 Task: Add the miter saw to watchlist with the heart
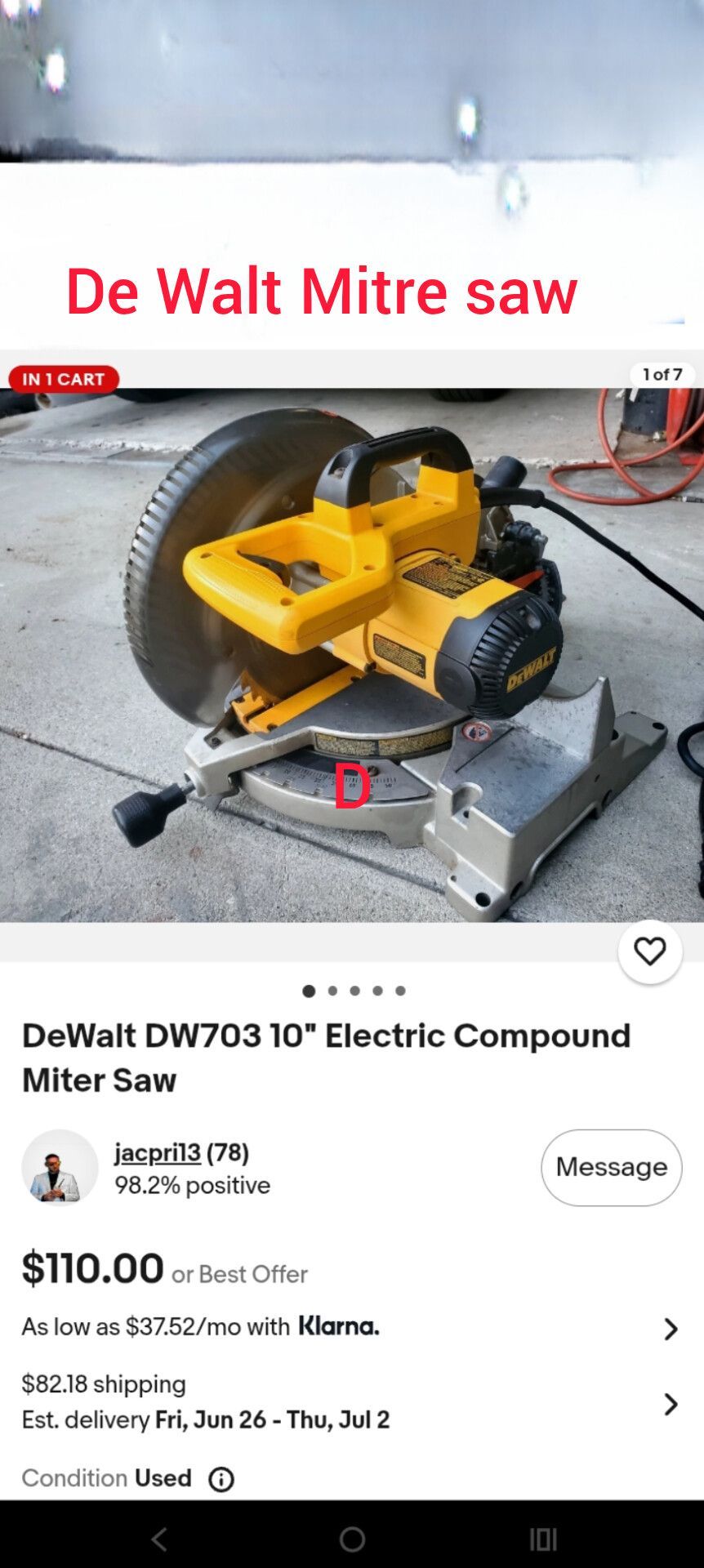tap(649, 951)
